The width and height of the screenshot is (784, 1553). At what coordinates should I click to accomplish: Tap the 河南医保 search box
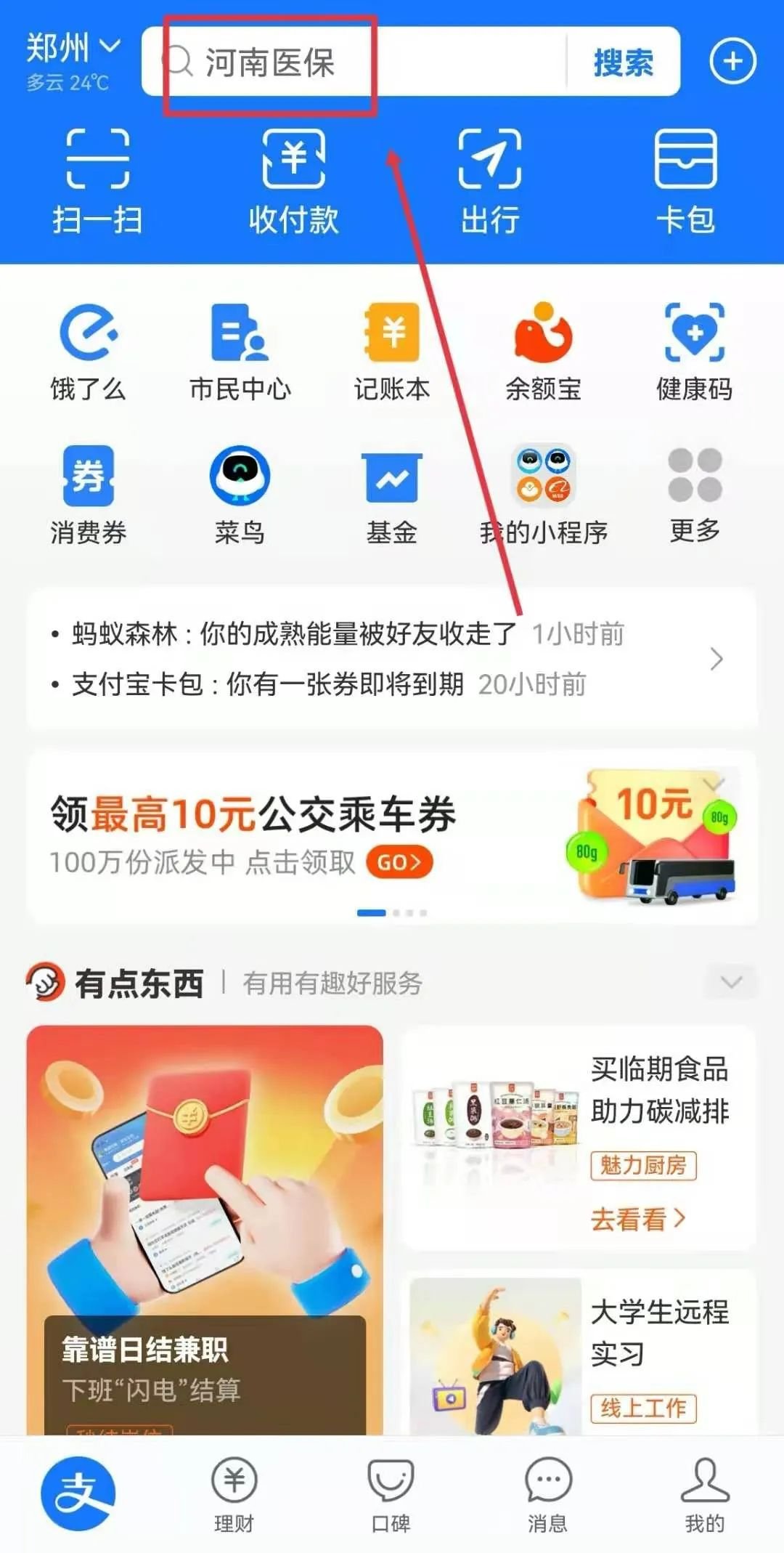pos(354,62)
